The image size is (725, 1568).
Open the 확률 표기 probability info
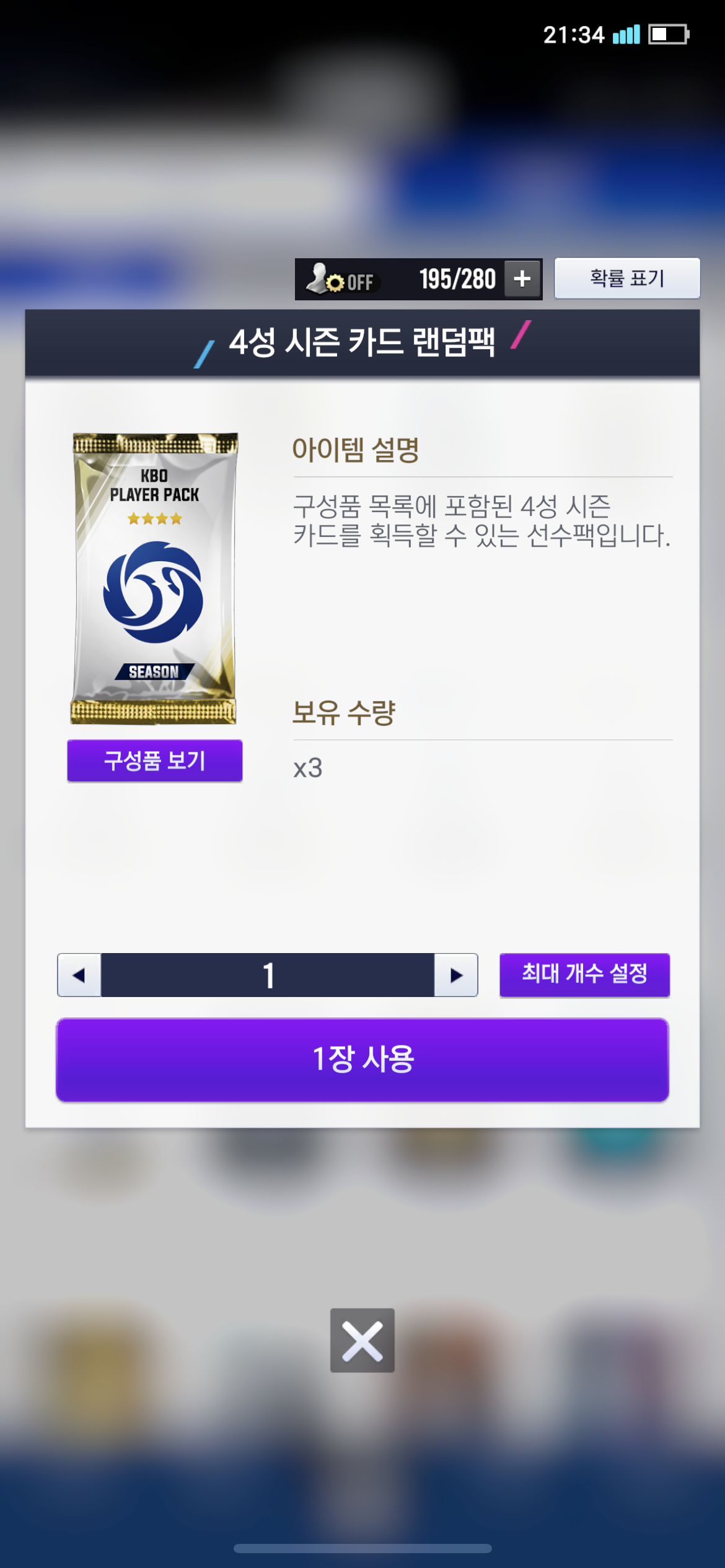tap(627, 278)
